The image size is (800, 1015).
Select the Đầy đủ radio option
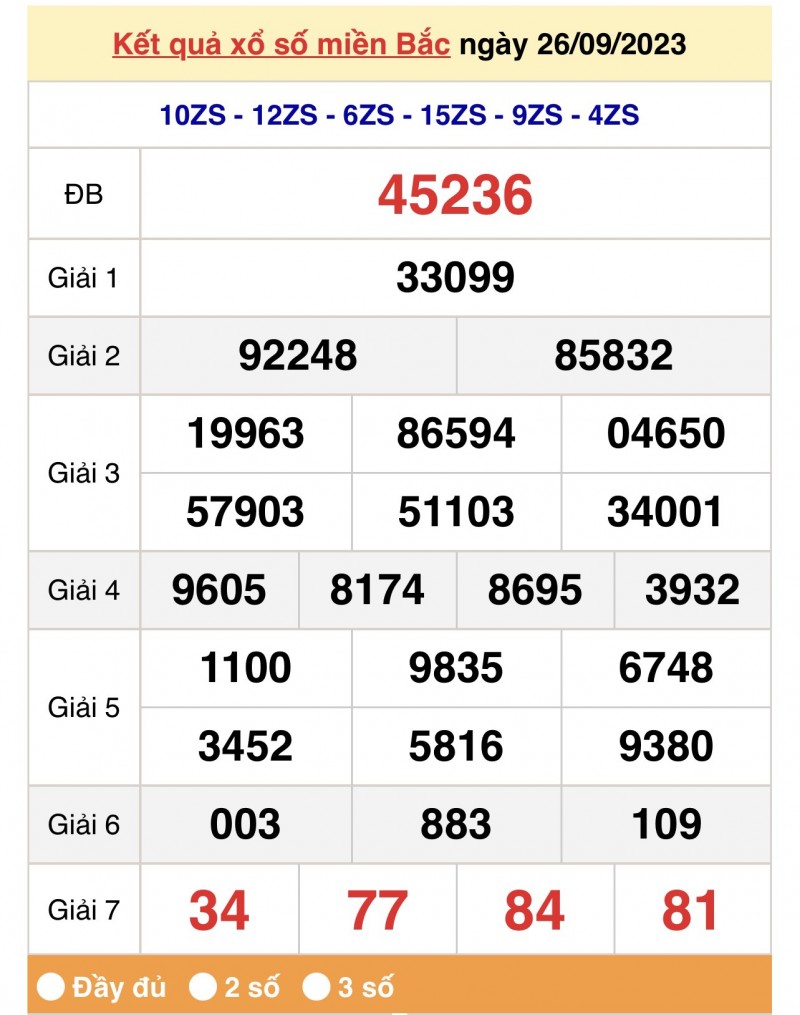point(51,988)
